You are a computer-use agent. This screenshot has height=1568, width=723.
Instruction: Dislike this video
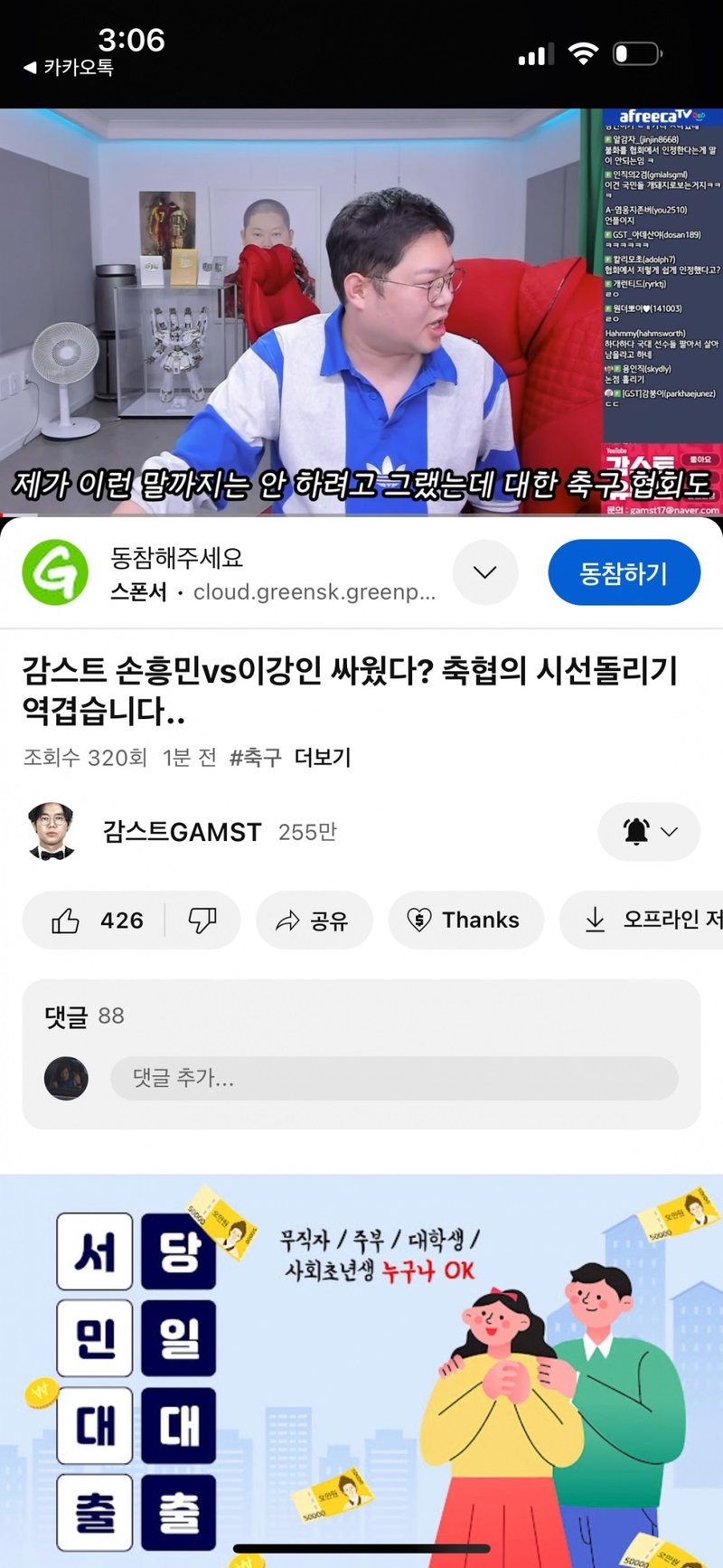click(202, 921)
